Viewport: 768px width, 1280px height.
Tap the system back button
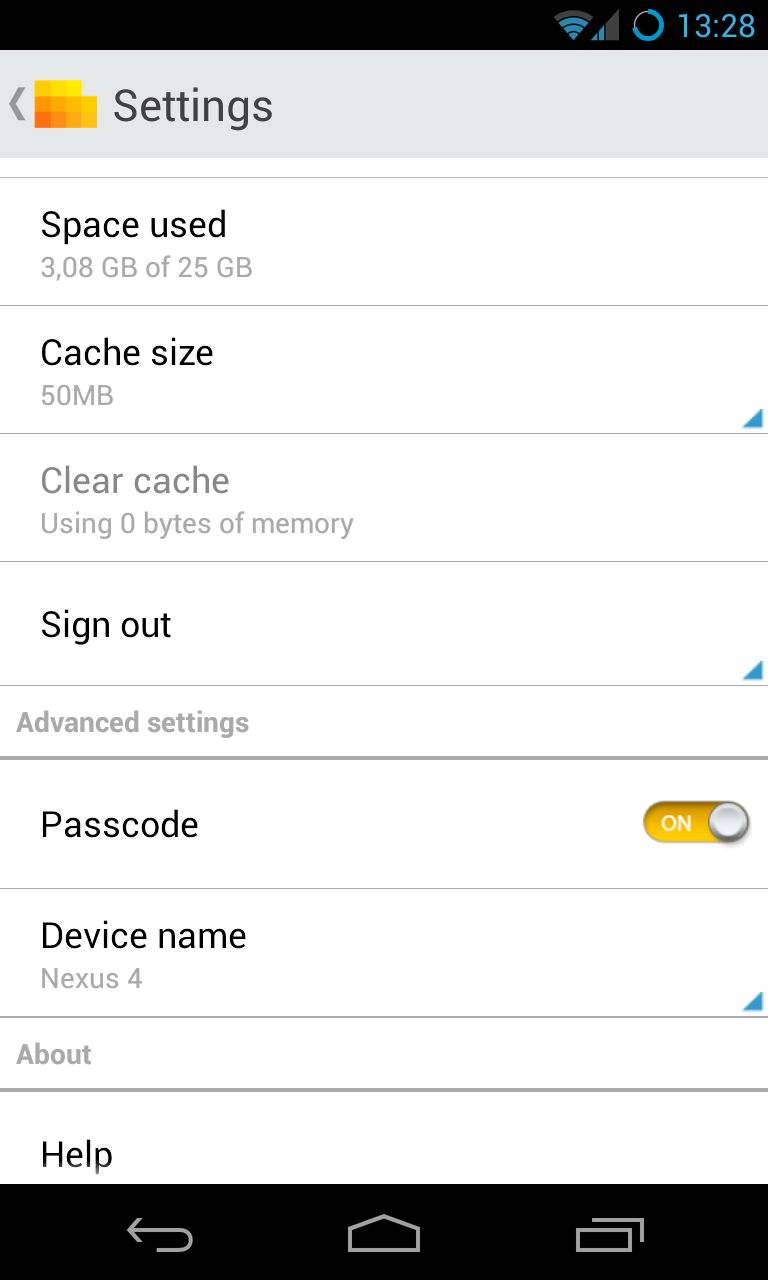pyautogui.click(x=160, y=1234)
